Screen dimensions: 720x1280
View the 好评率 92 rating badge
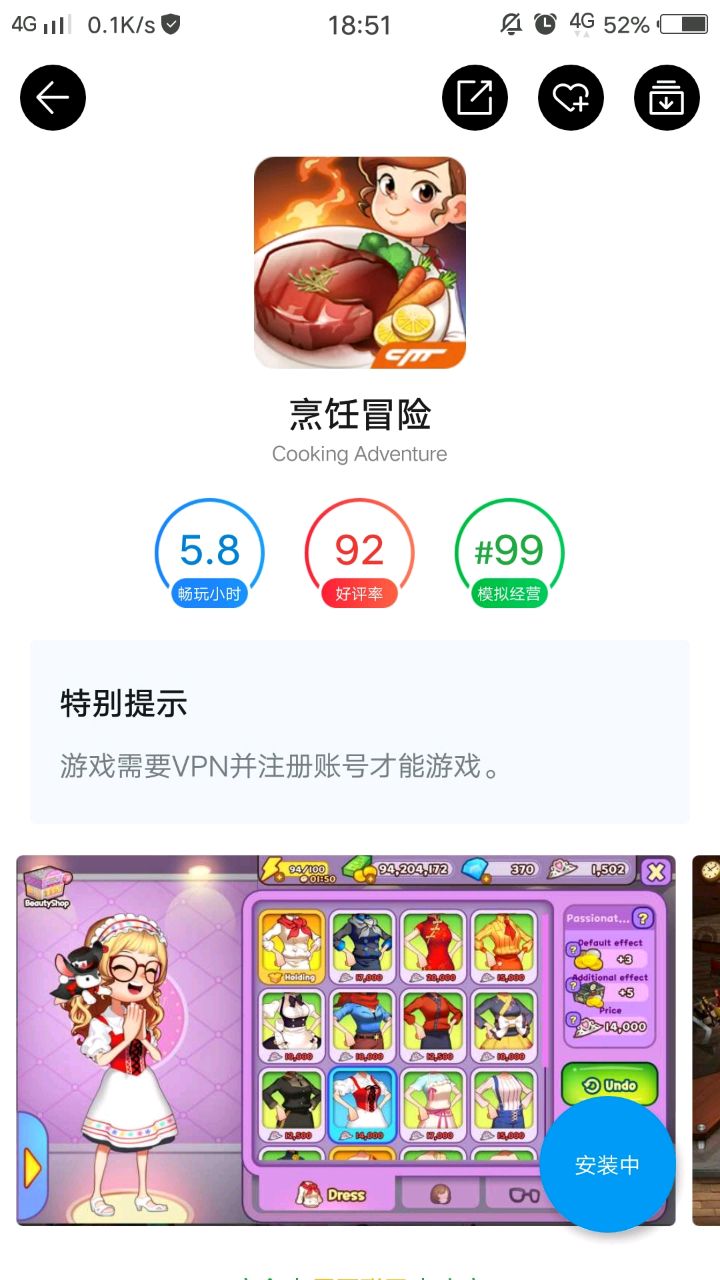359,554
